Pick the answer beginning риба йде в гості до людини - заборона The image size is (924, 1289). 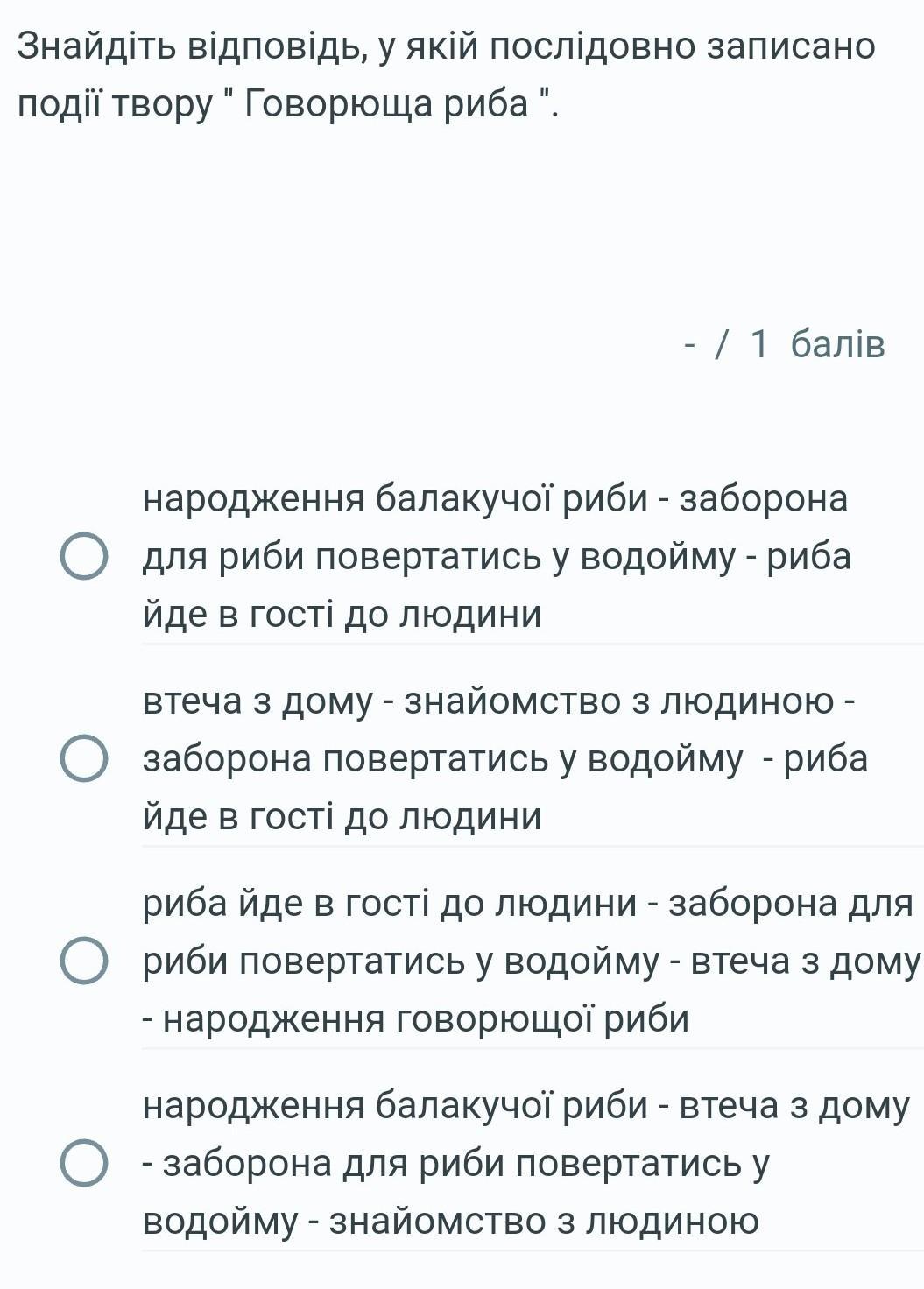tap(84, 961)
